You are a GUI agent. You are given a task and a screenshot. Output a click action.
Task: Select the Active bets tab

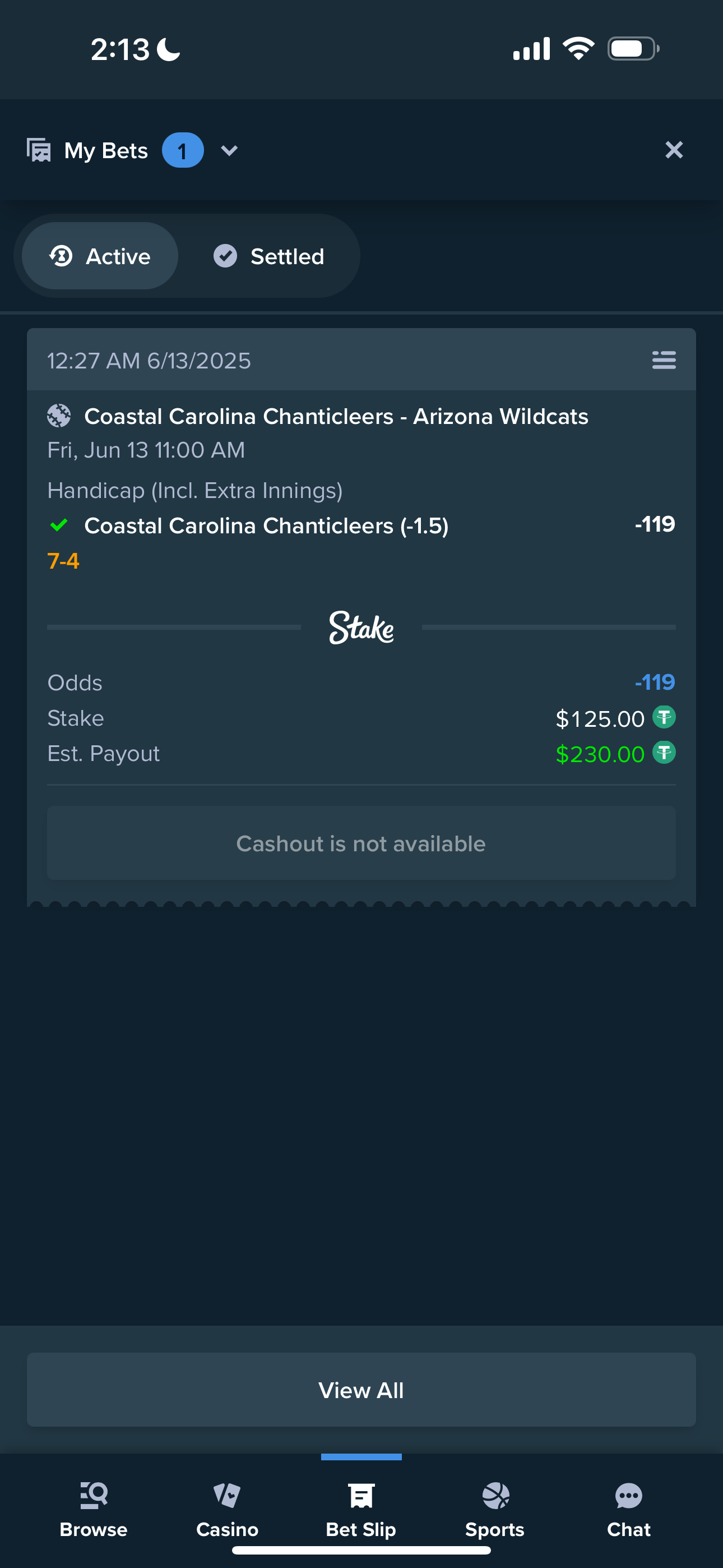[x=100, y=256]
